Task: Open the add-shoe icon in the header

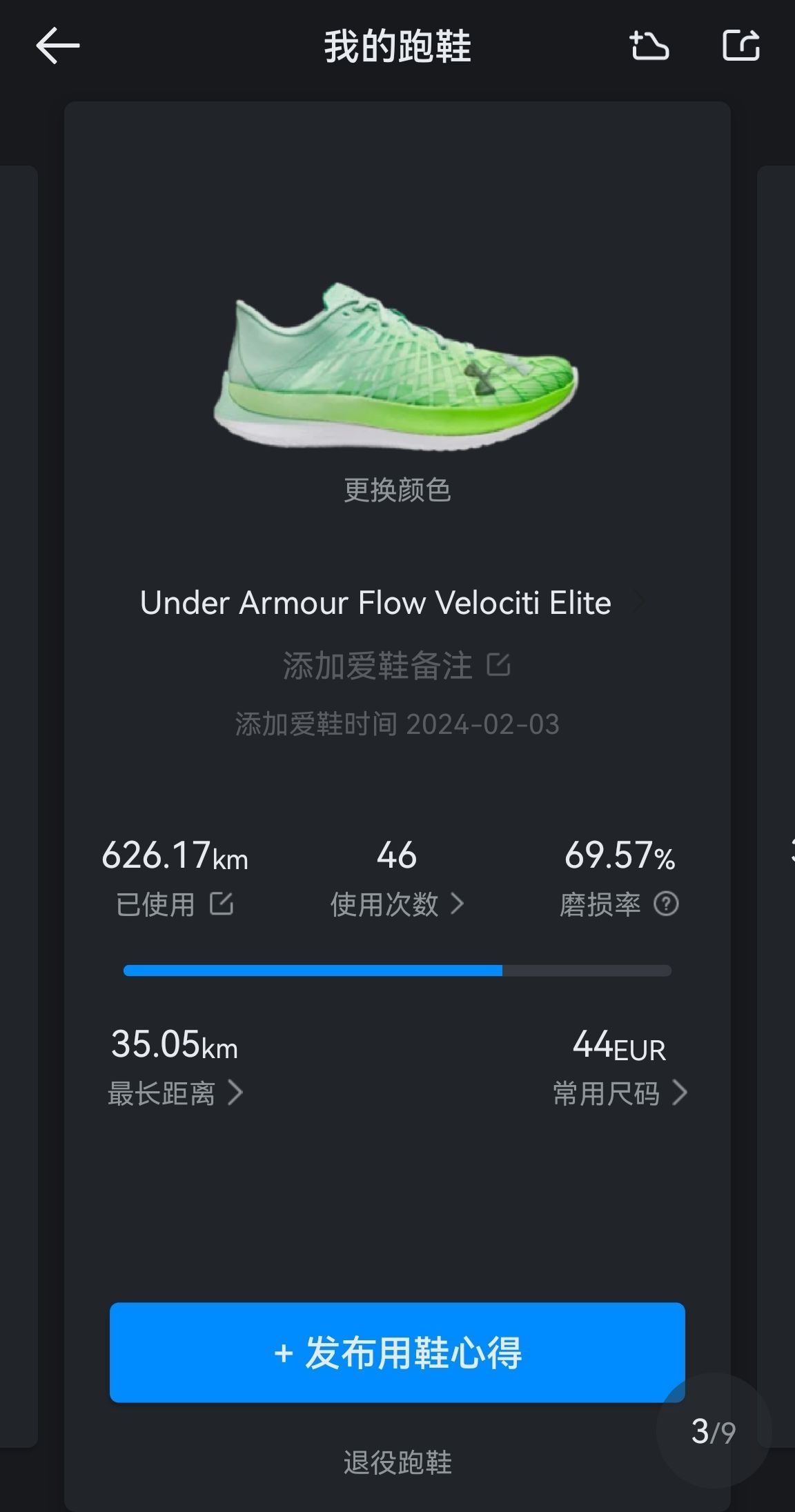Action: pyautogui.click(x=649, y=46)
